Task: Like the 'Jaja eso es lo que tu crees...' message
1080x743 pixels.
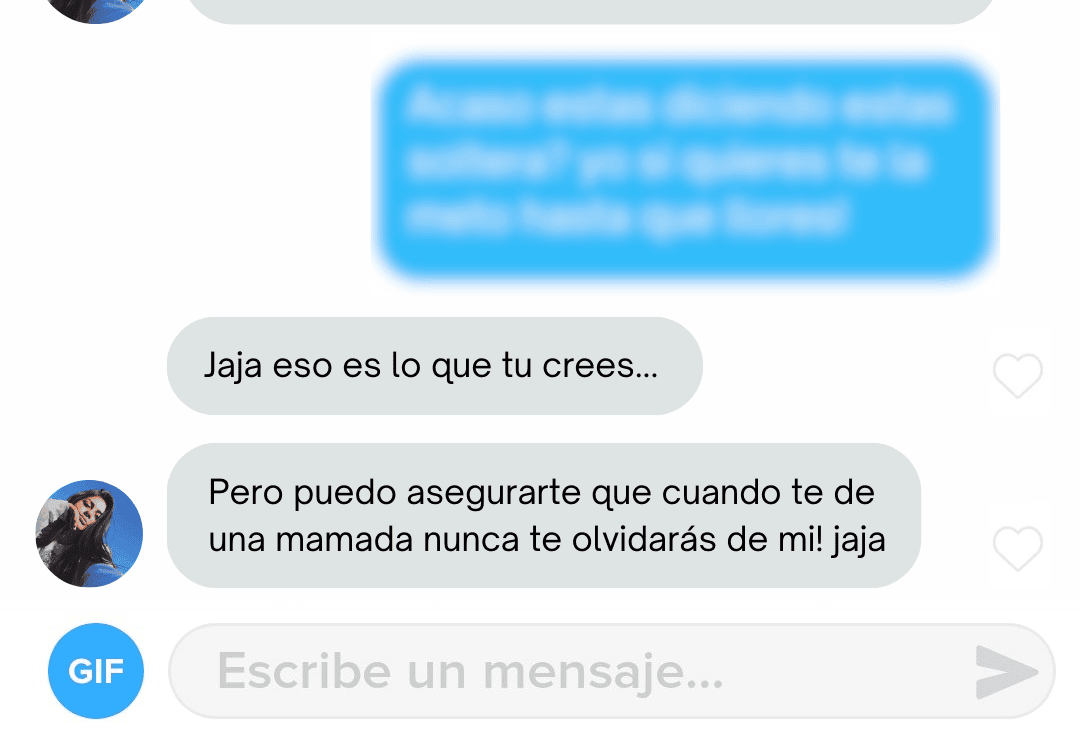Action: 1017,376
